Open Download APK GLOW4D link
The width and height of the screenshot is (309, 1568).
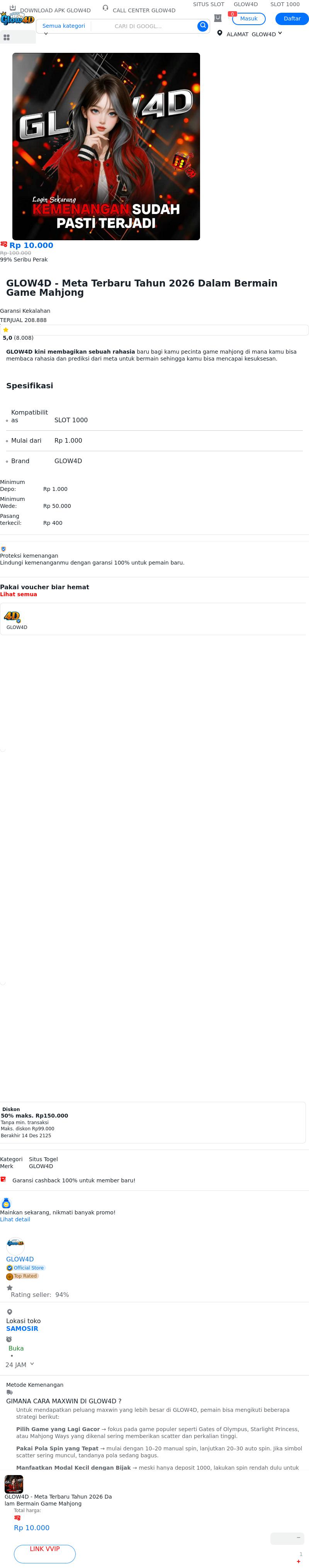55,10
